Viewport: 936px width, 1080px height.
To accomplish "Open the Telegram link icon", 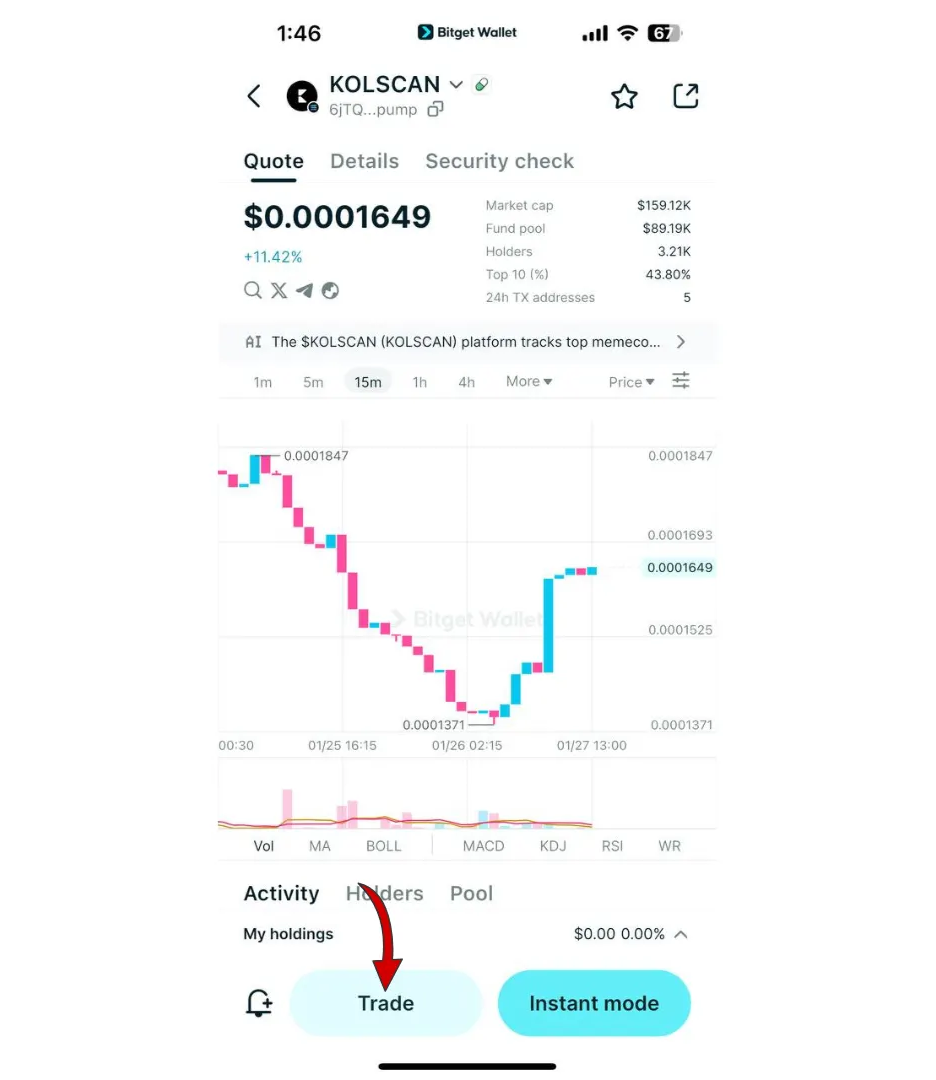I will click(x=304, y=290).
